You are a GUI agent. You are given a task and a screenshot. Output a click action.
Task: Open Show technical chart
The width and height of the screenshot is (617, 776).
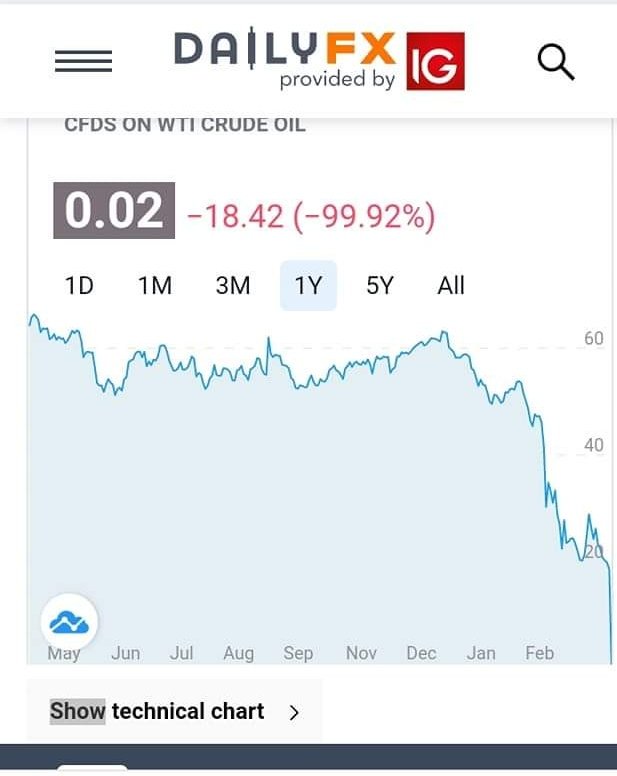175,711
